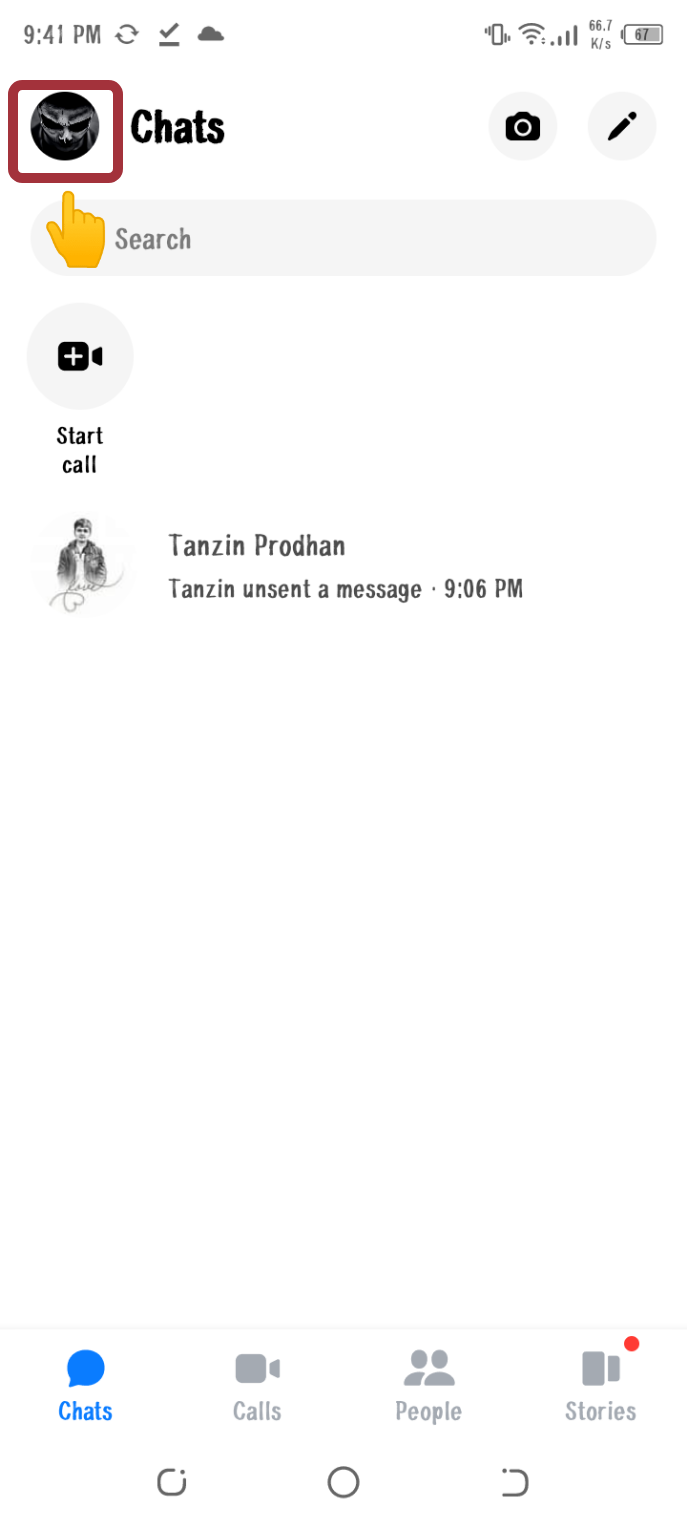
Task: Compose a new message
Action: [x=622, y=127]
